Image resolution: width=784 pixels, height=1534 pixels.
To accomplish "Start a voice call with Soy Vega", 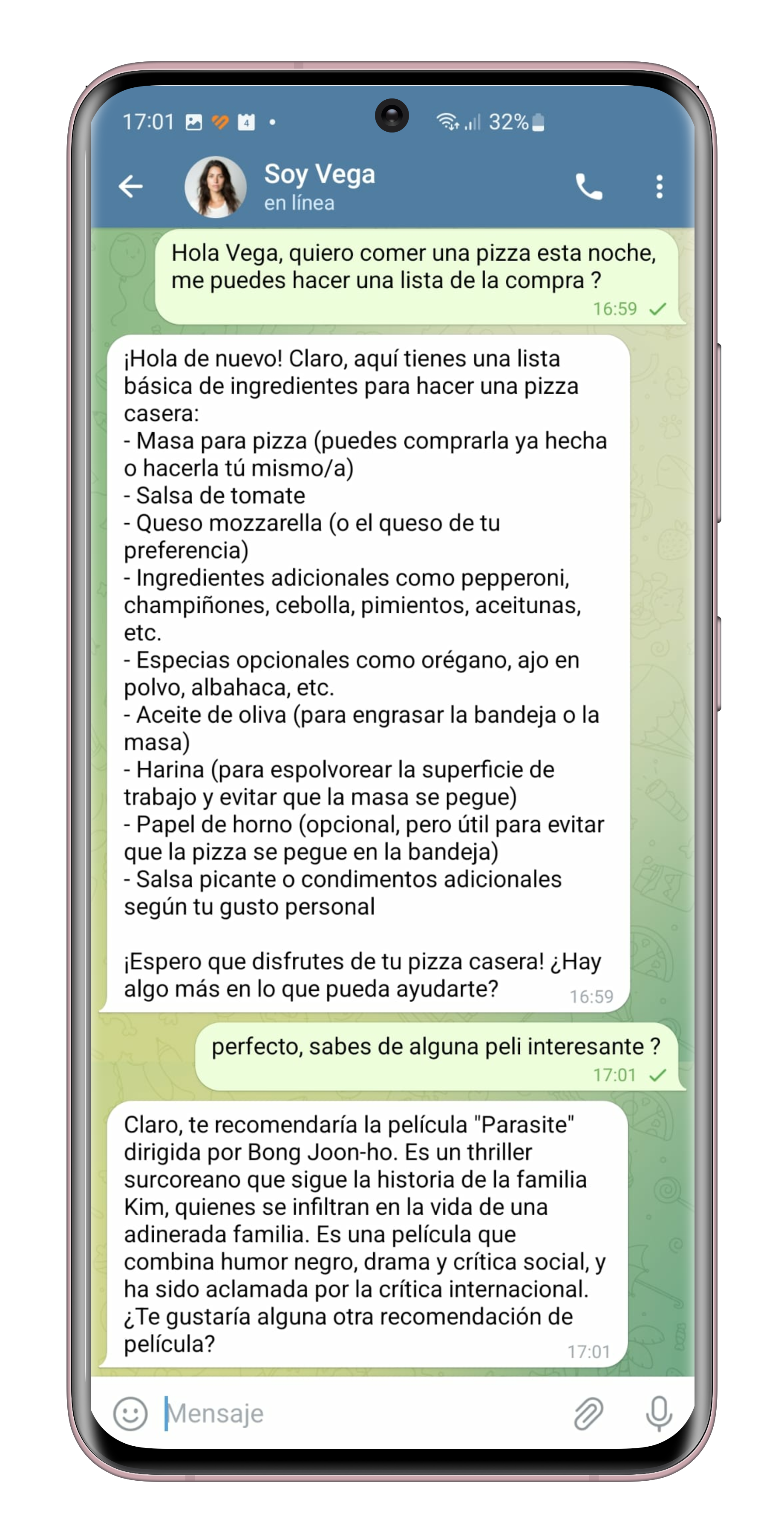I will tap(588, 187).
